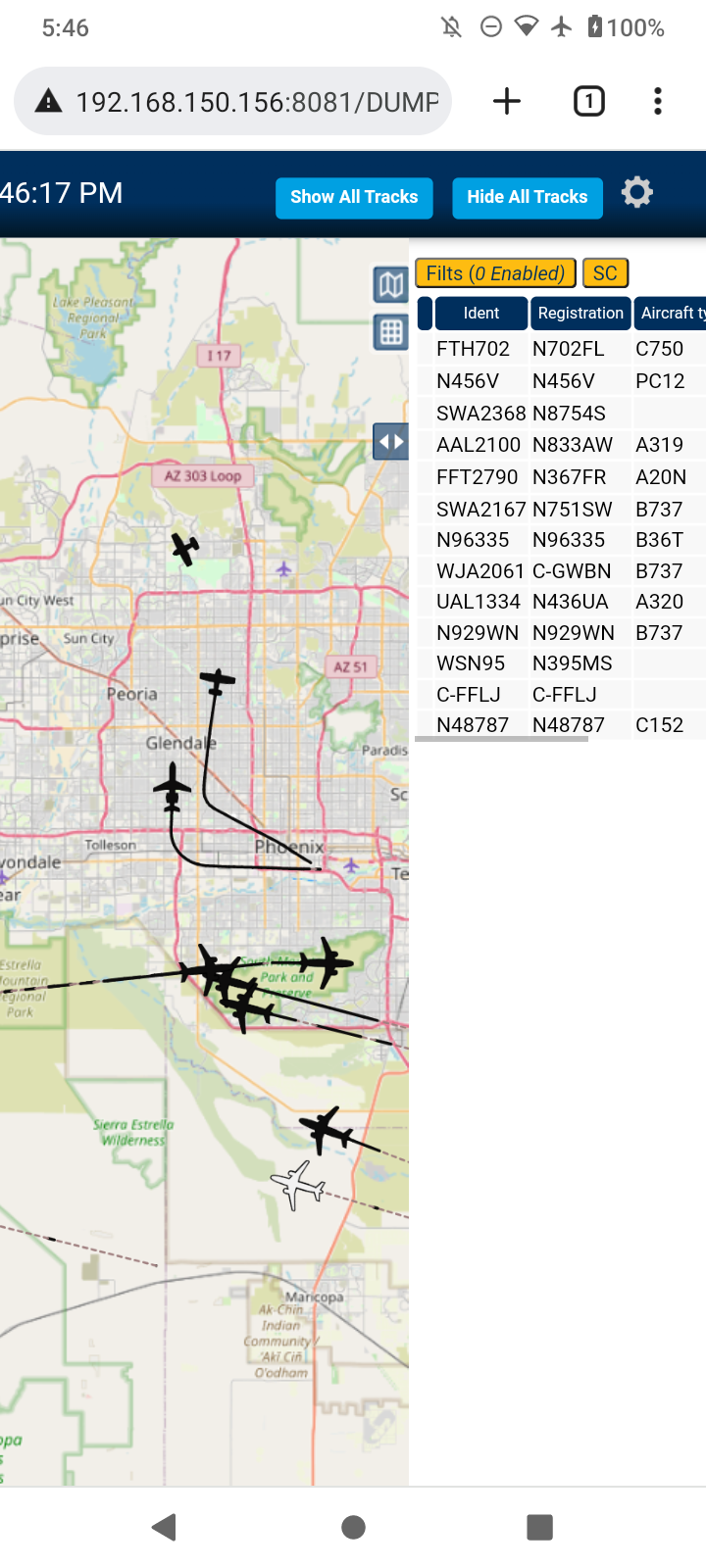Open the browser tab switcher
The image size is (706, 1568).
589,101
